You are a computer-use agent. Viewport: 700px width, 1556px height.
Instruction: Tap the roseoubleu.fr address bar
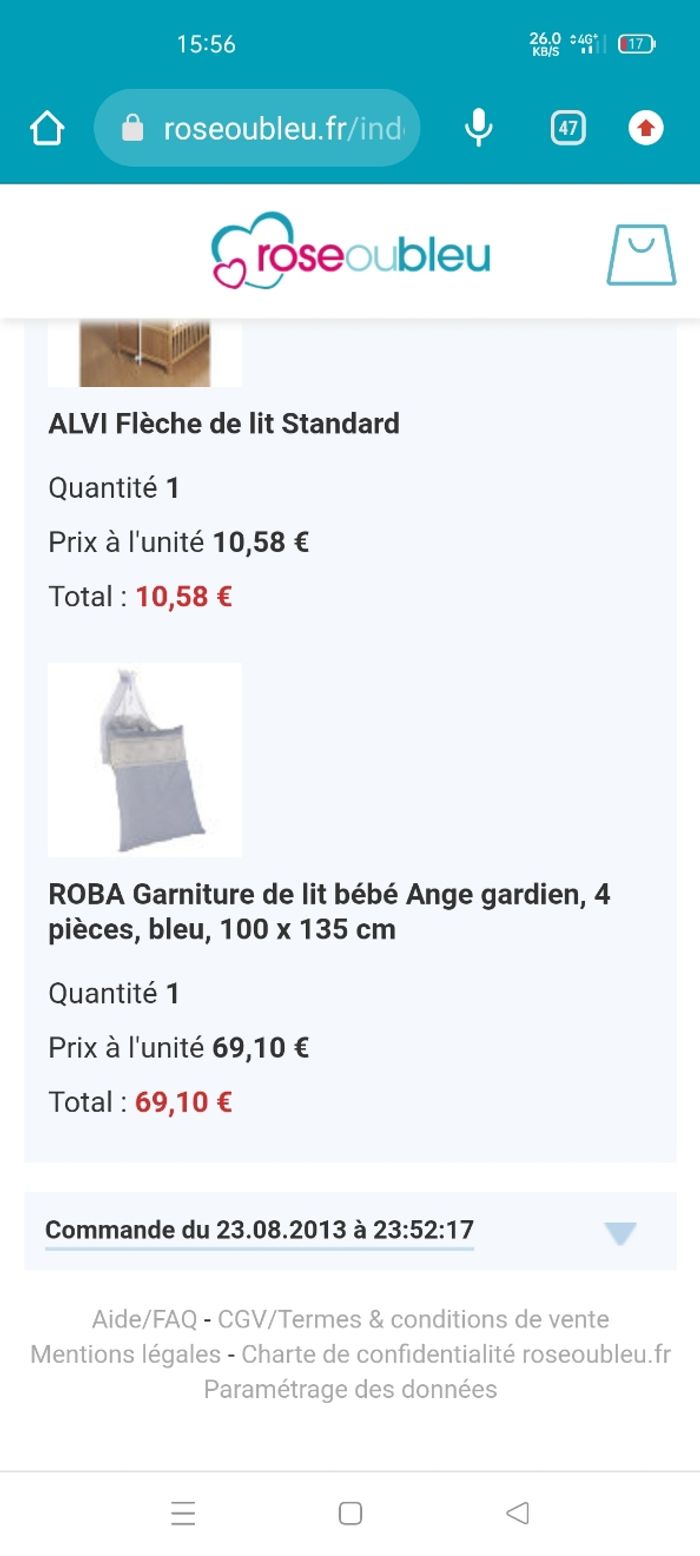[258, 128]
